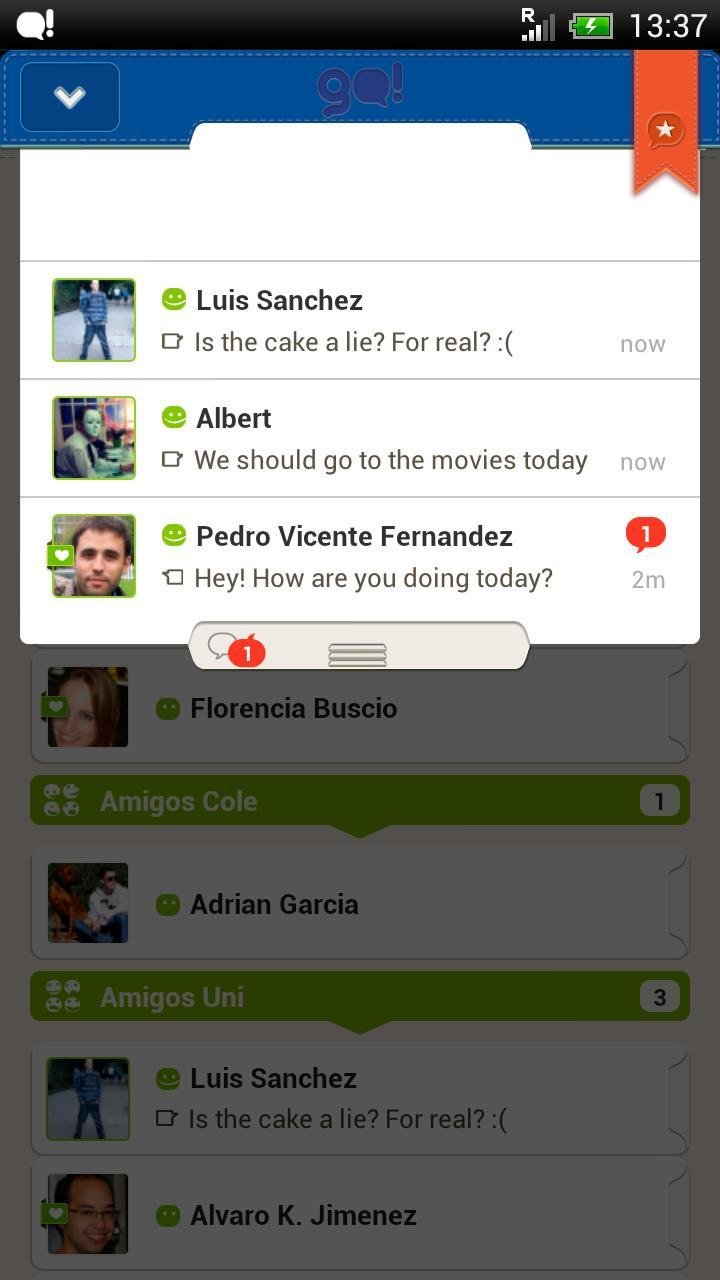Tap the dropdown arrow button in header

70,97
